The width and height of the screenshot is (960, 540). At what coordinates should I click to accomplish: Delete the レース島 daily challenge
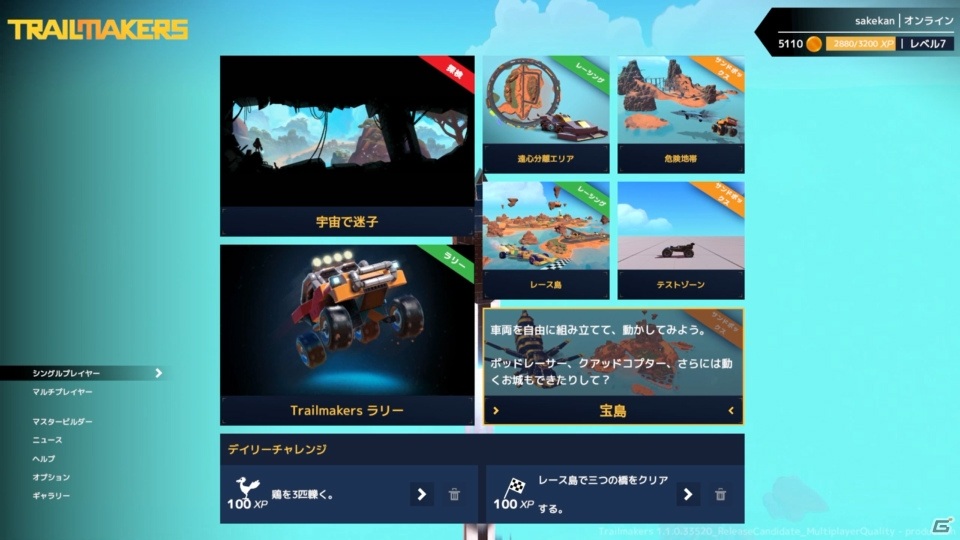[720, 494]
